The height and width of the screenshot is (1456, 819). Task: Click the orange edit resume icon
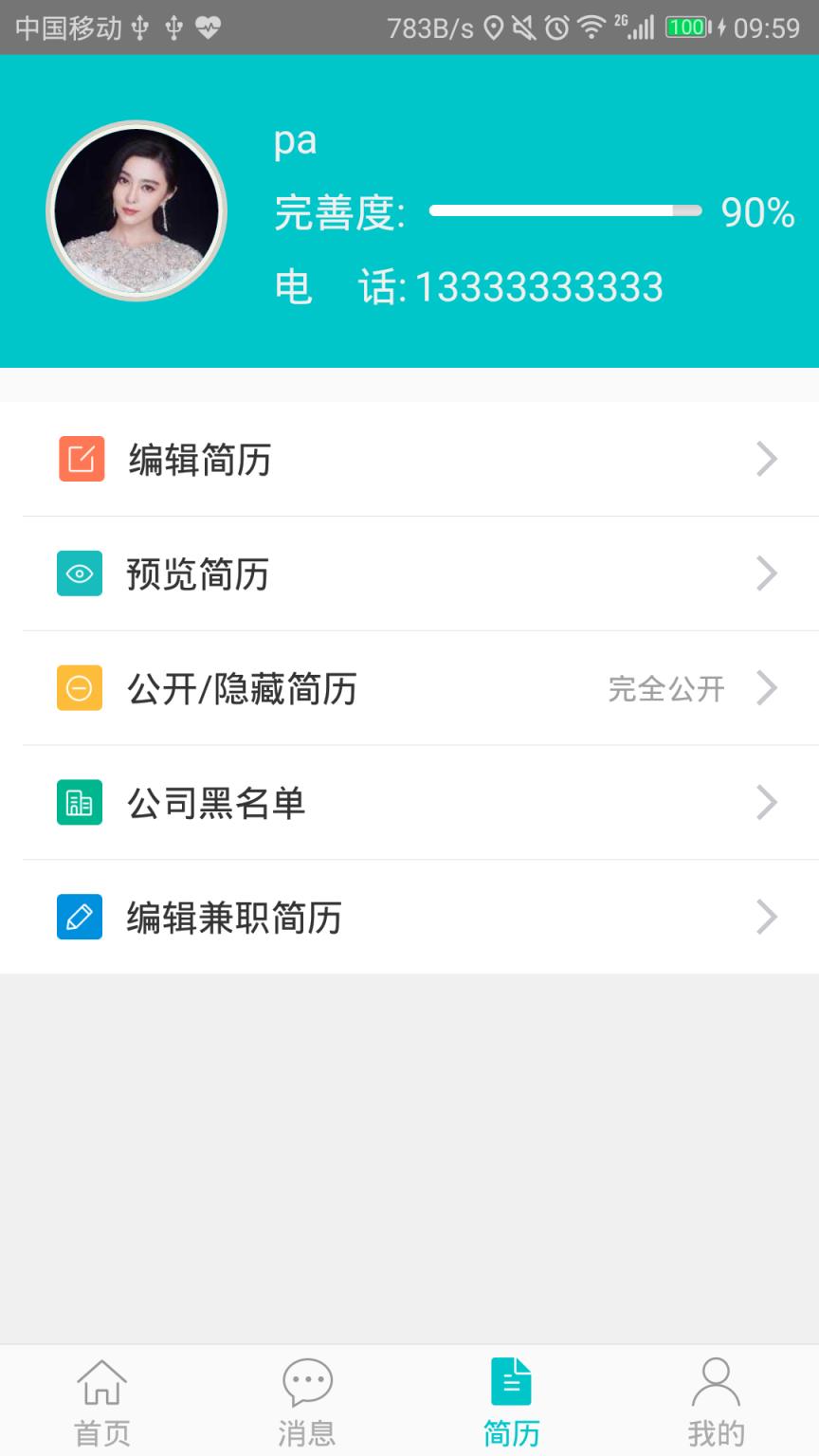80,459
